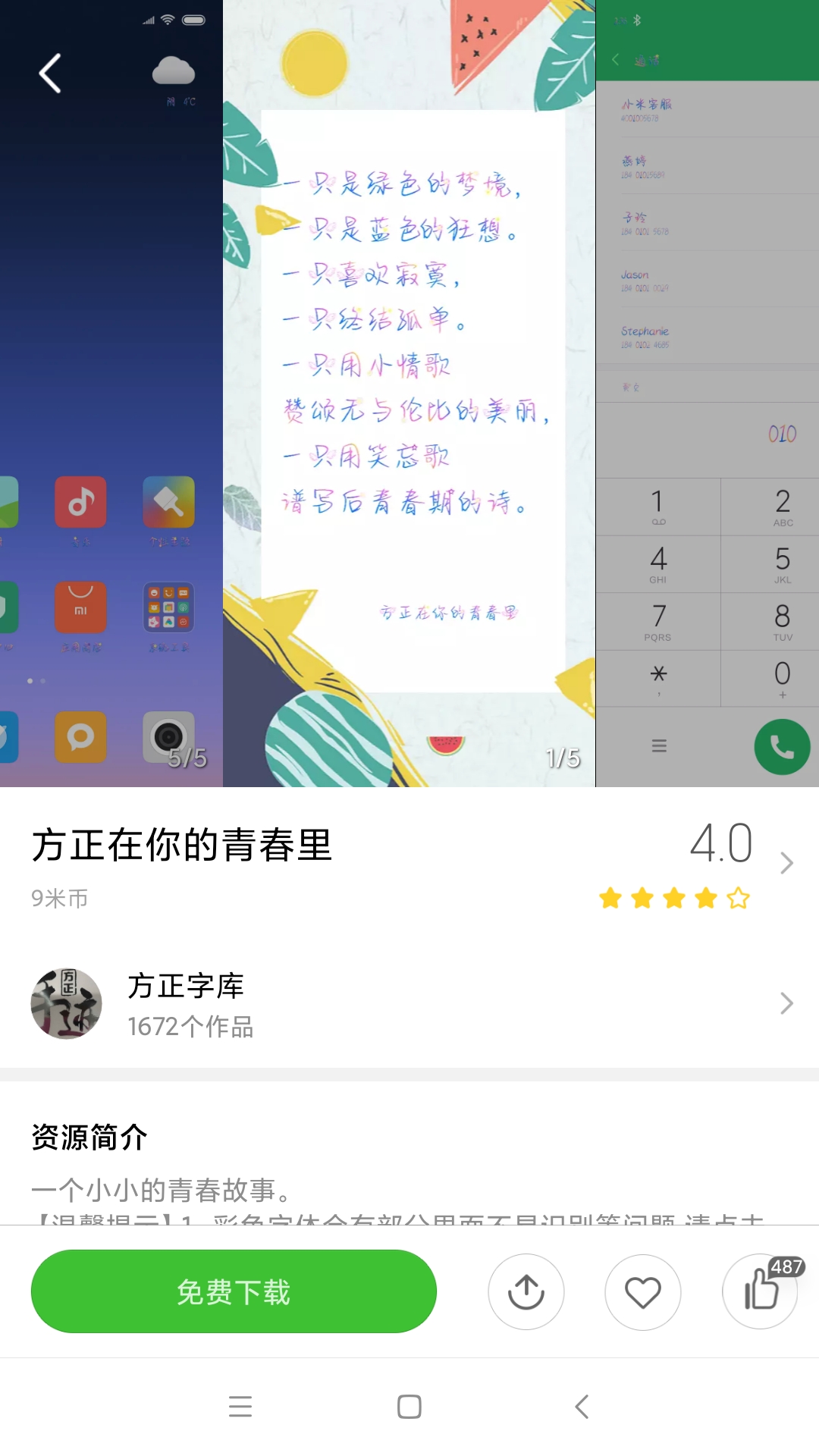Give a thumbs-up to this font
Image resolution: width=819 pixels, height=1456 pixels.
point(761,1291)
